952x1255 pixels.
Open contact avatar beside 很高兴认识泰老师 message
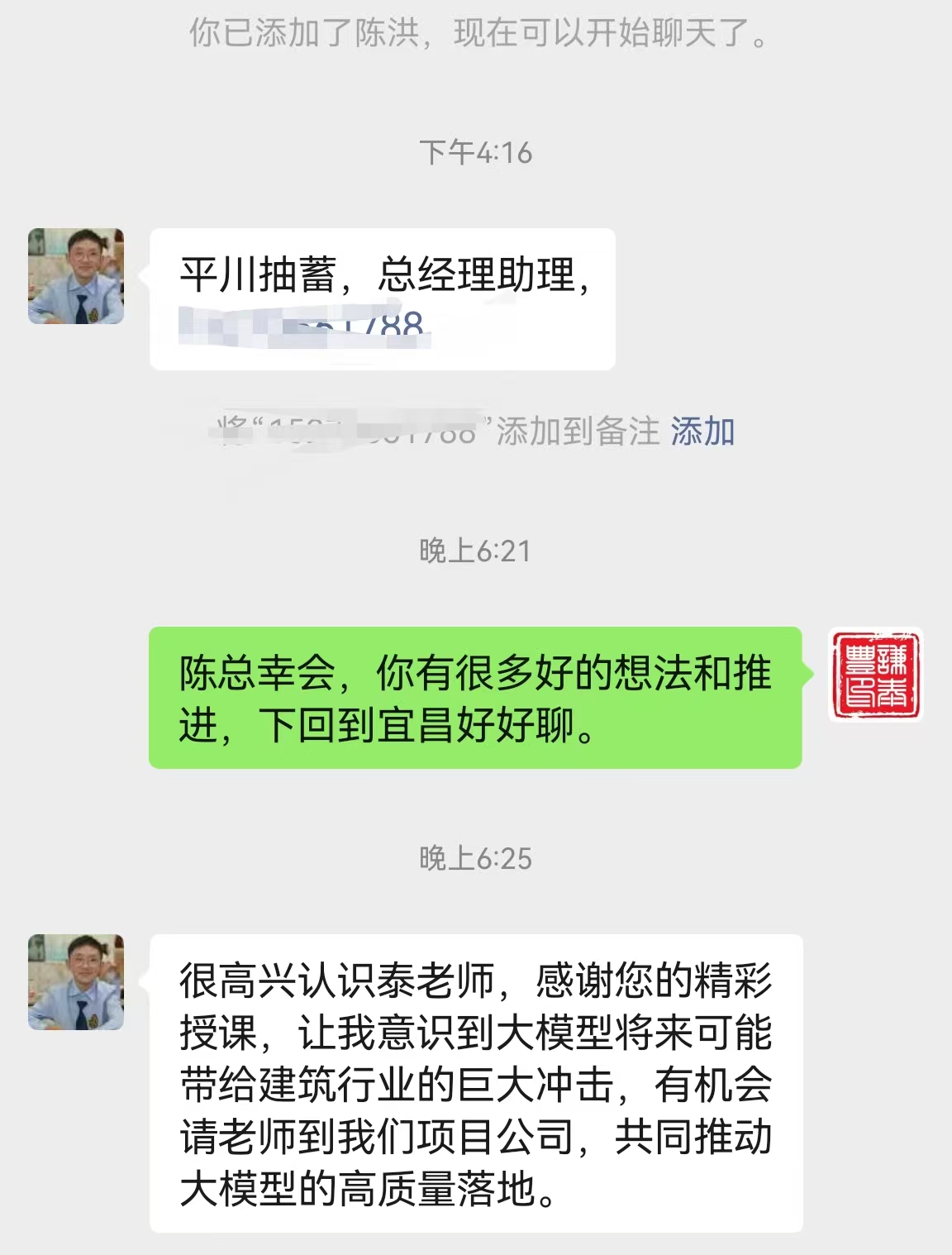point(76,982)
